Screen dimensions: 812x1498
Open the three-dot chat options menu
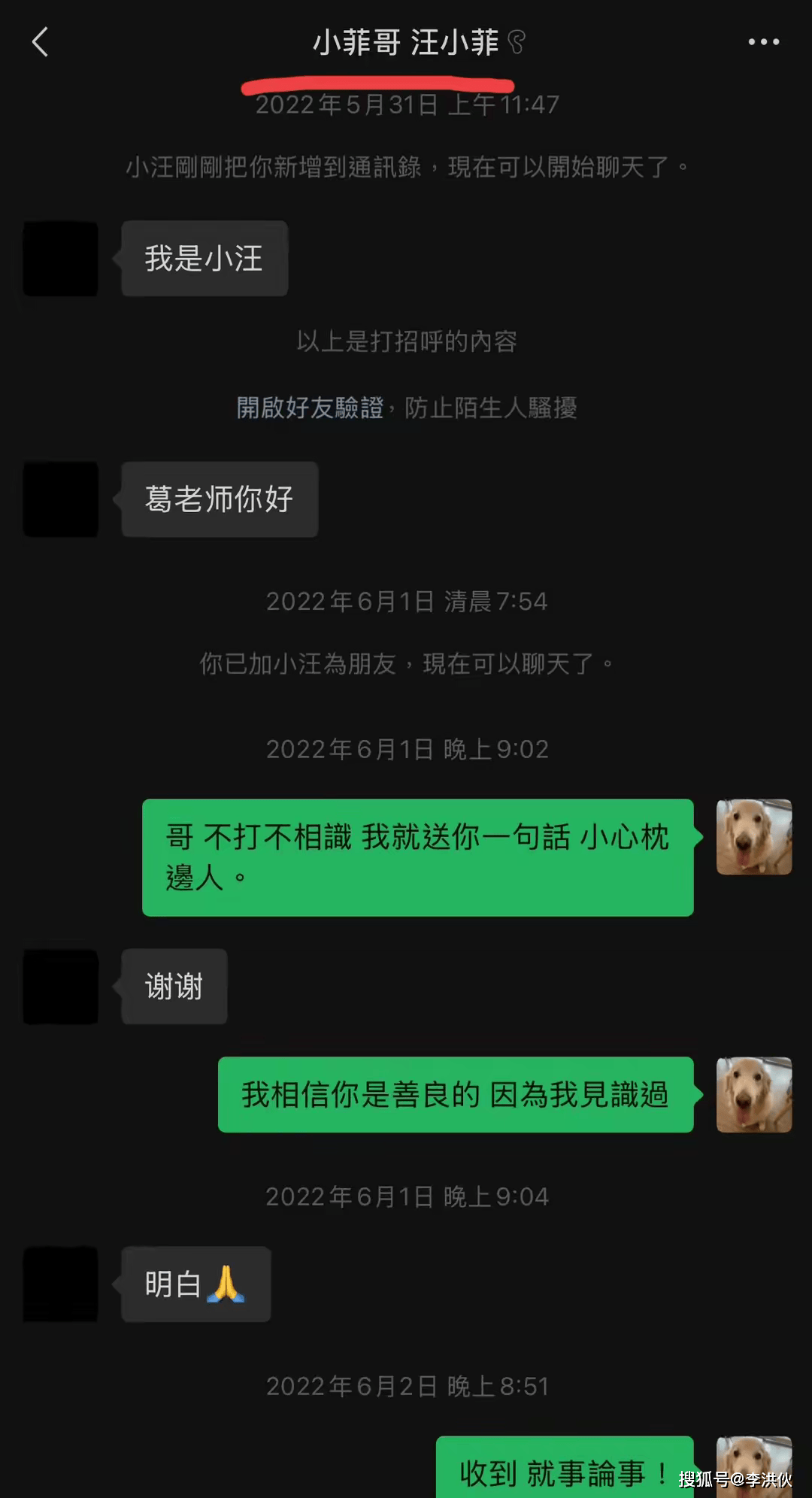point(763,42)
